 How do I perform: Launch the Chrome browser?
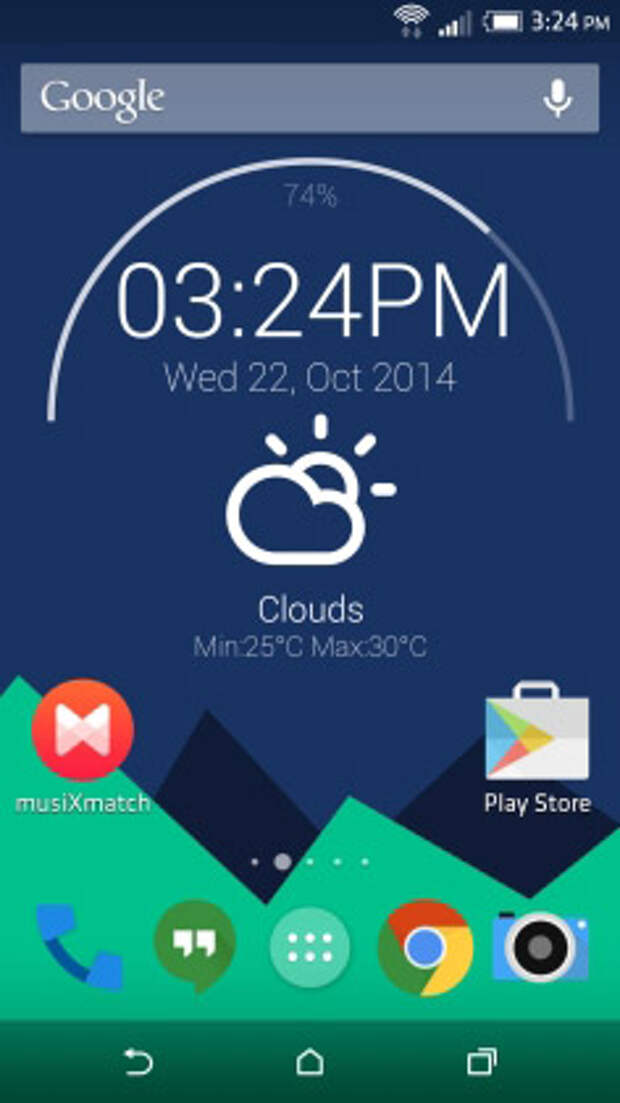(425, 946)
